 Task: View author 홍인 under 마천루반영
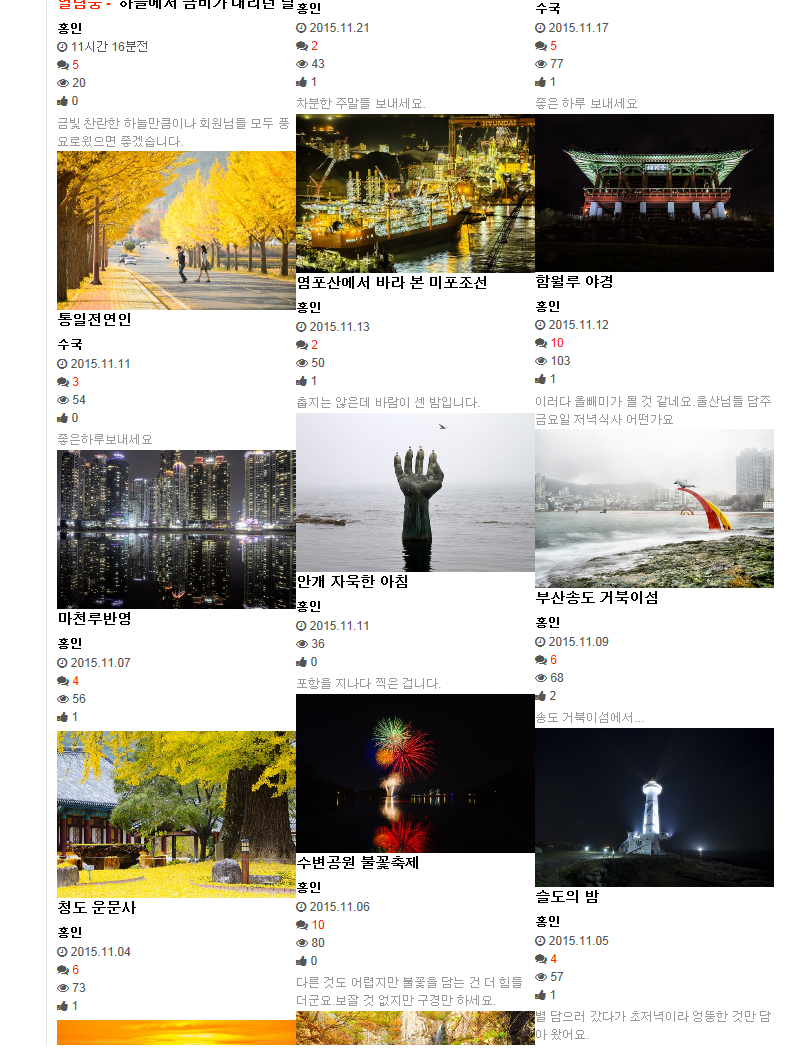(x=70, y=643)
